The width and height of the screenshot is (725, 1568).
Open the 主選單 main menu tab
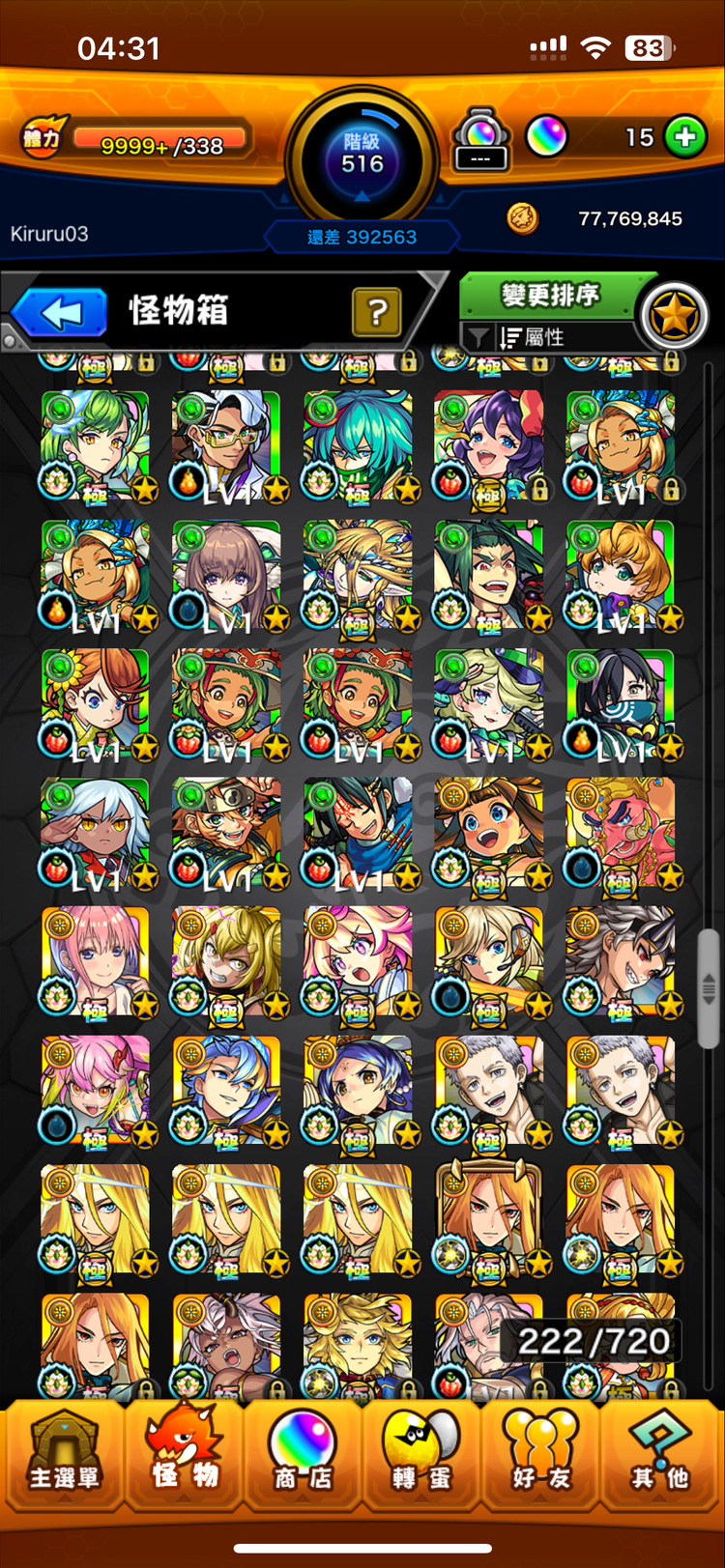click(63, 1457)
